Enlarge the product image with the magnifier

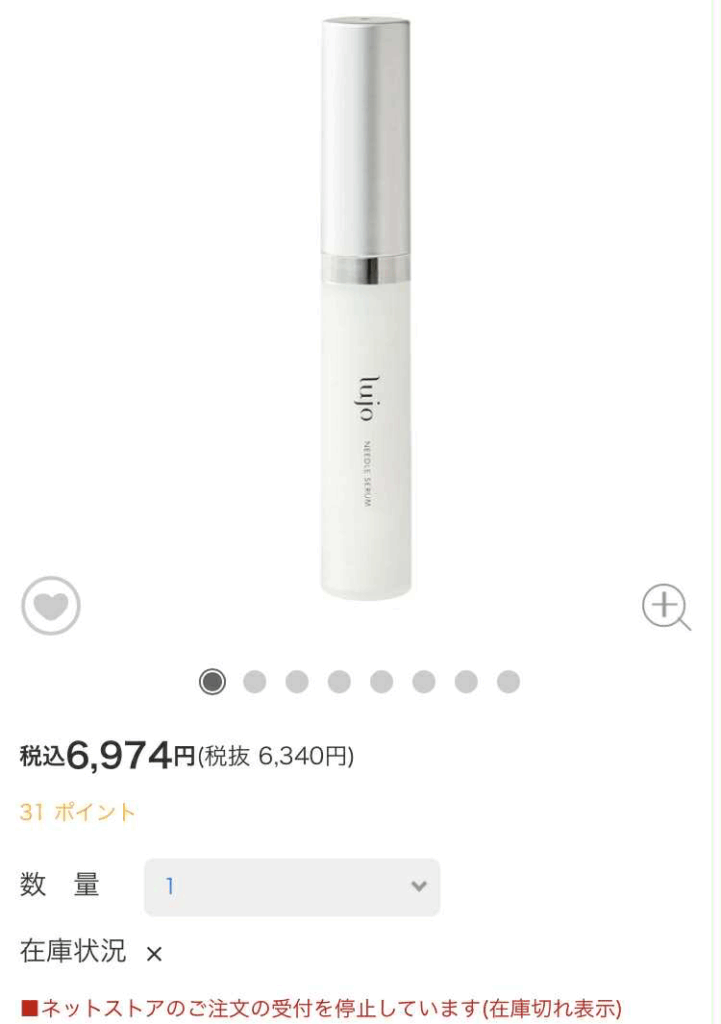point(666,606)
